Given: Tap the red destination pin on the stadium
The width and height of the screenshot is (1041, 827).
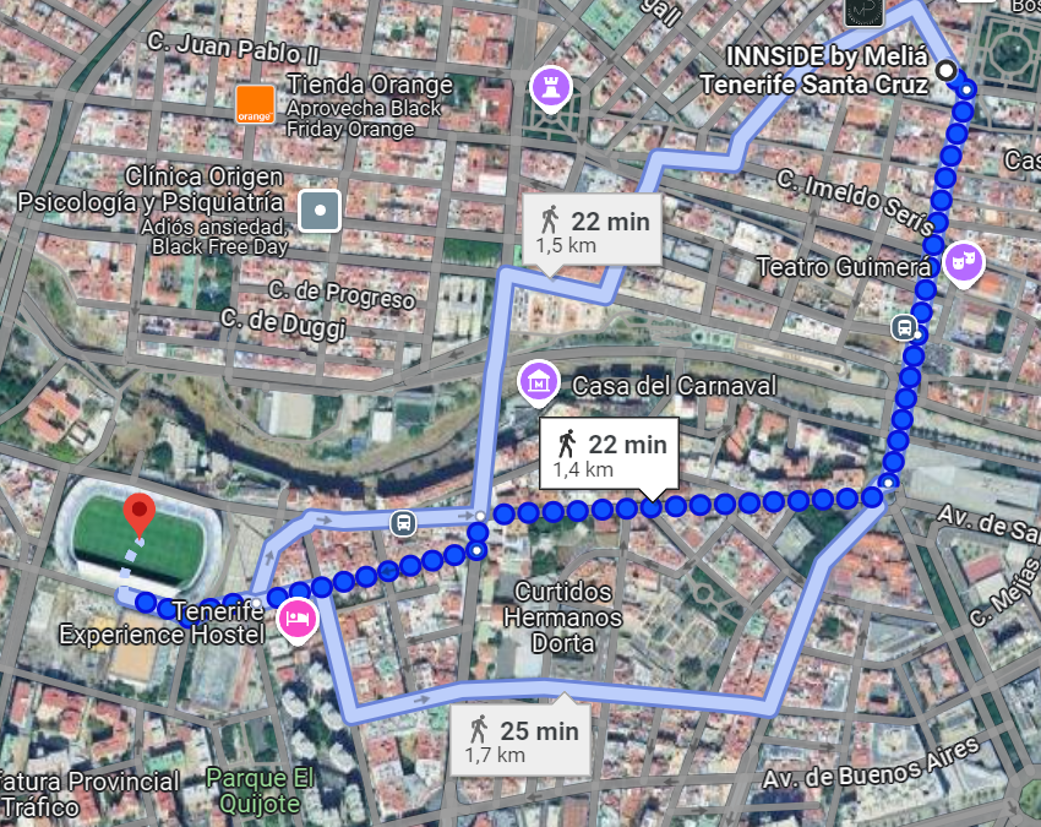Looking at the screenshot, I should (x=139, y=513).
